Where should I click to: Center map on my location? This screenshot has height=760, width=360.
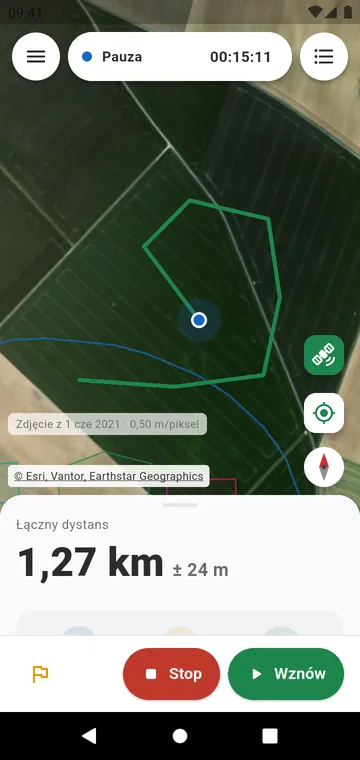[x=324, y=413]
